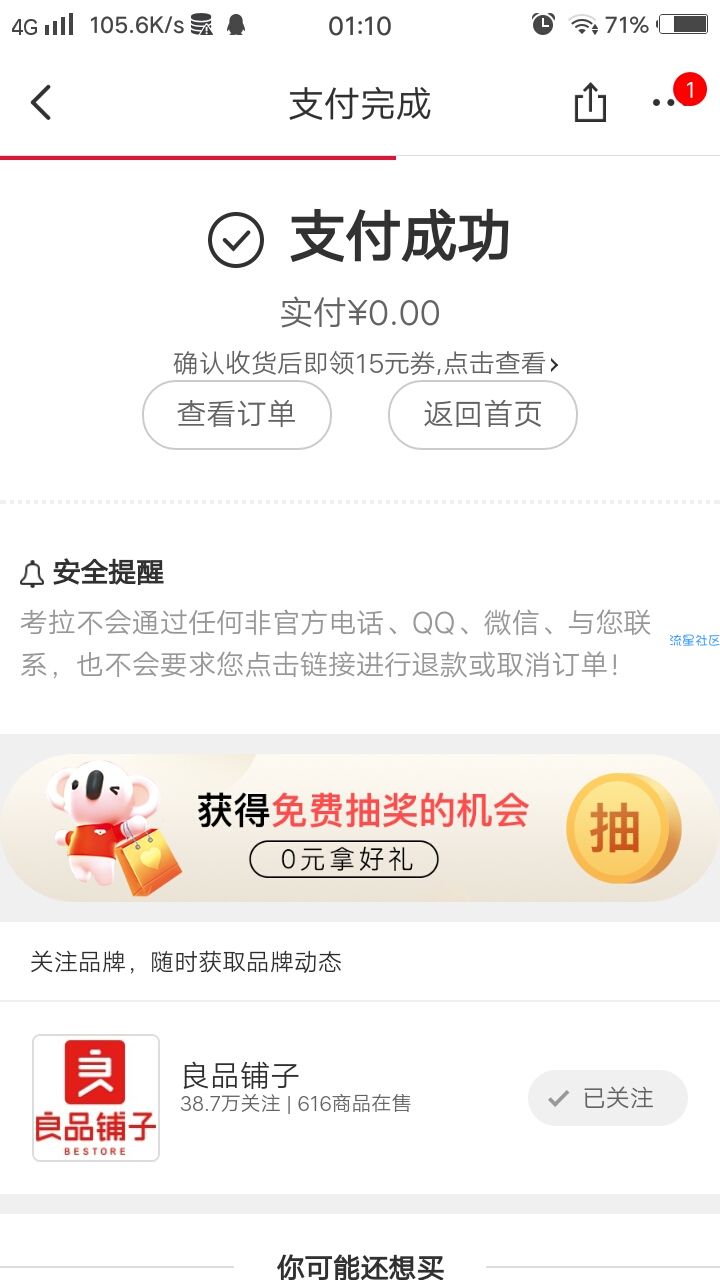Share this payment result
Viewport: 720px width, 1280px height.
click(590, 103)
